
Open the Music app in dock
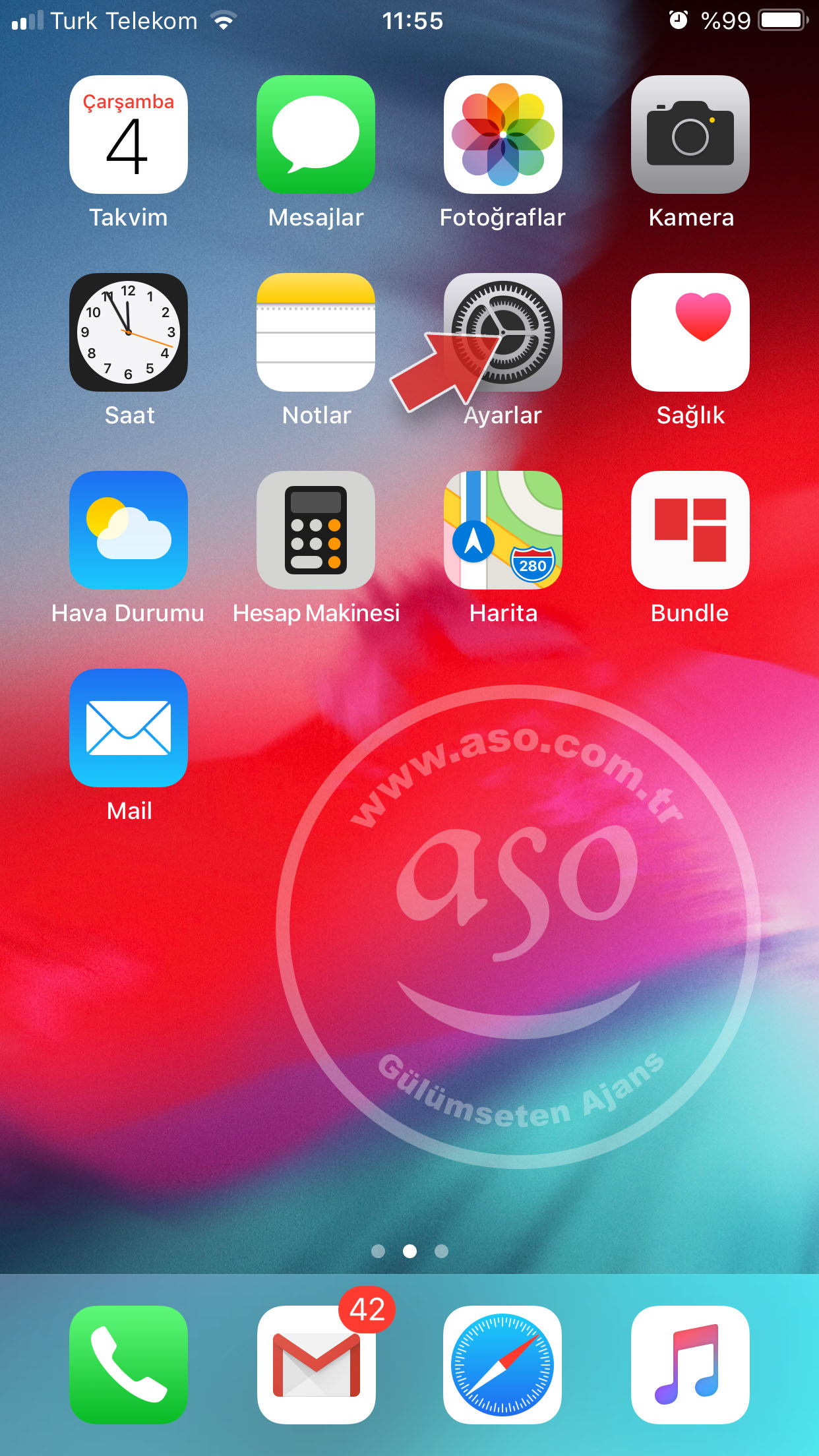(x=690, y=1365)
